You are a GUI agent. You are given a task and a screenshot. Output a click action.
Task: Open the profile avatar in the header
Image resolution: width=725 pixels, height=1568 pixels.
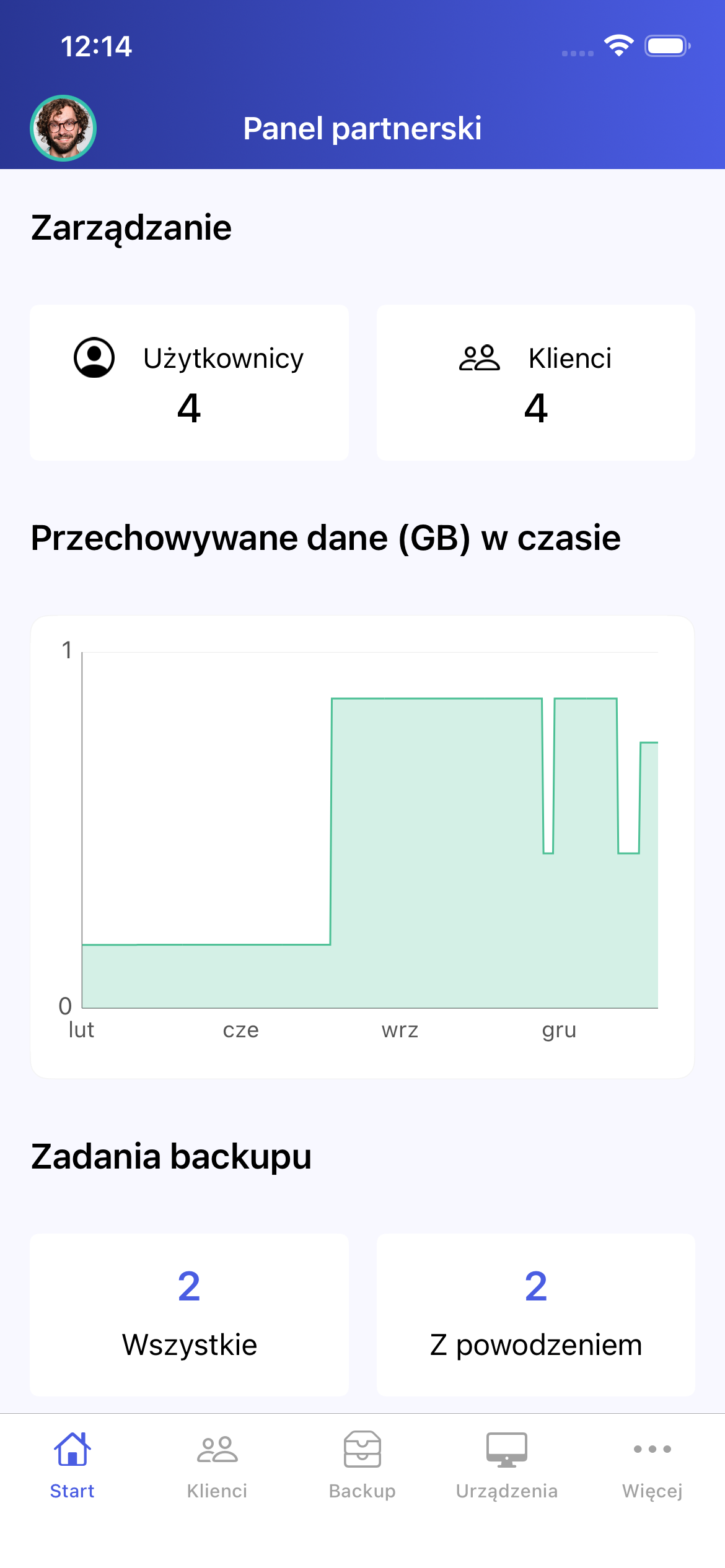click(x=63, y=128)
